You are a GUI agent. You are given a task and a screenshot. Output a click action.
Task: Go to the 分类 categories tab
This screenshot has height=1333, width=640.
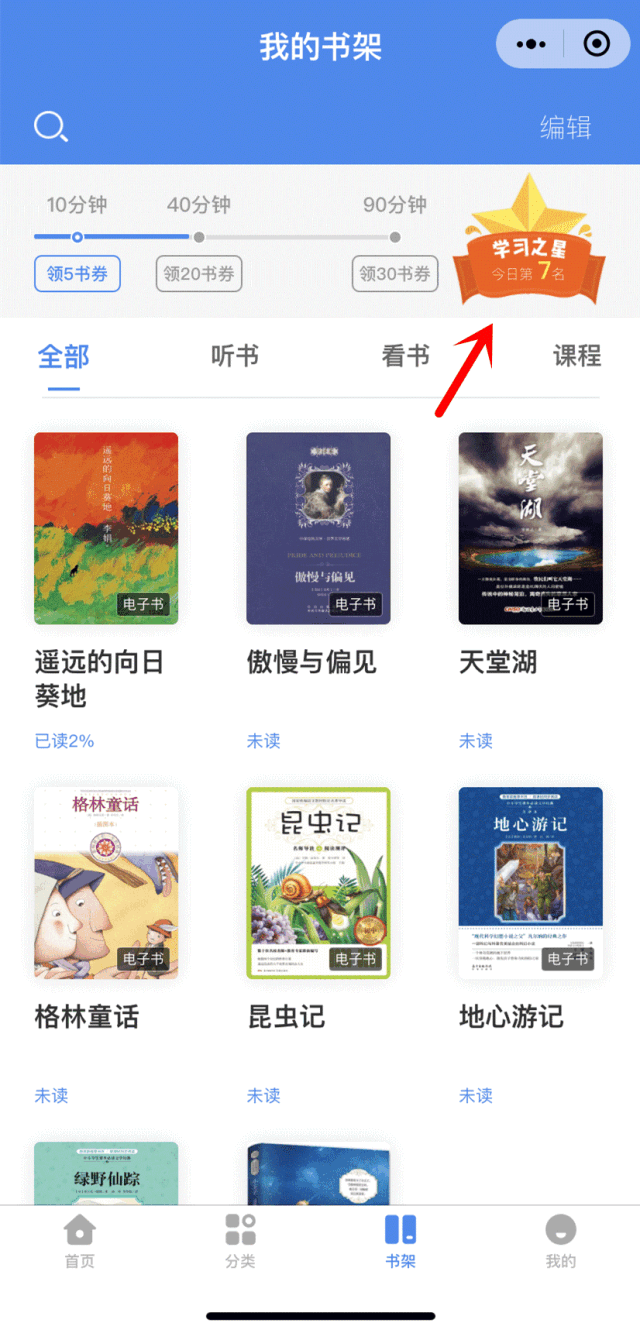[x=240, y=1242]
